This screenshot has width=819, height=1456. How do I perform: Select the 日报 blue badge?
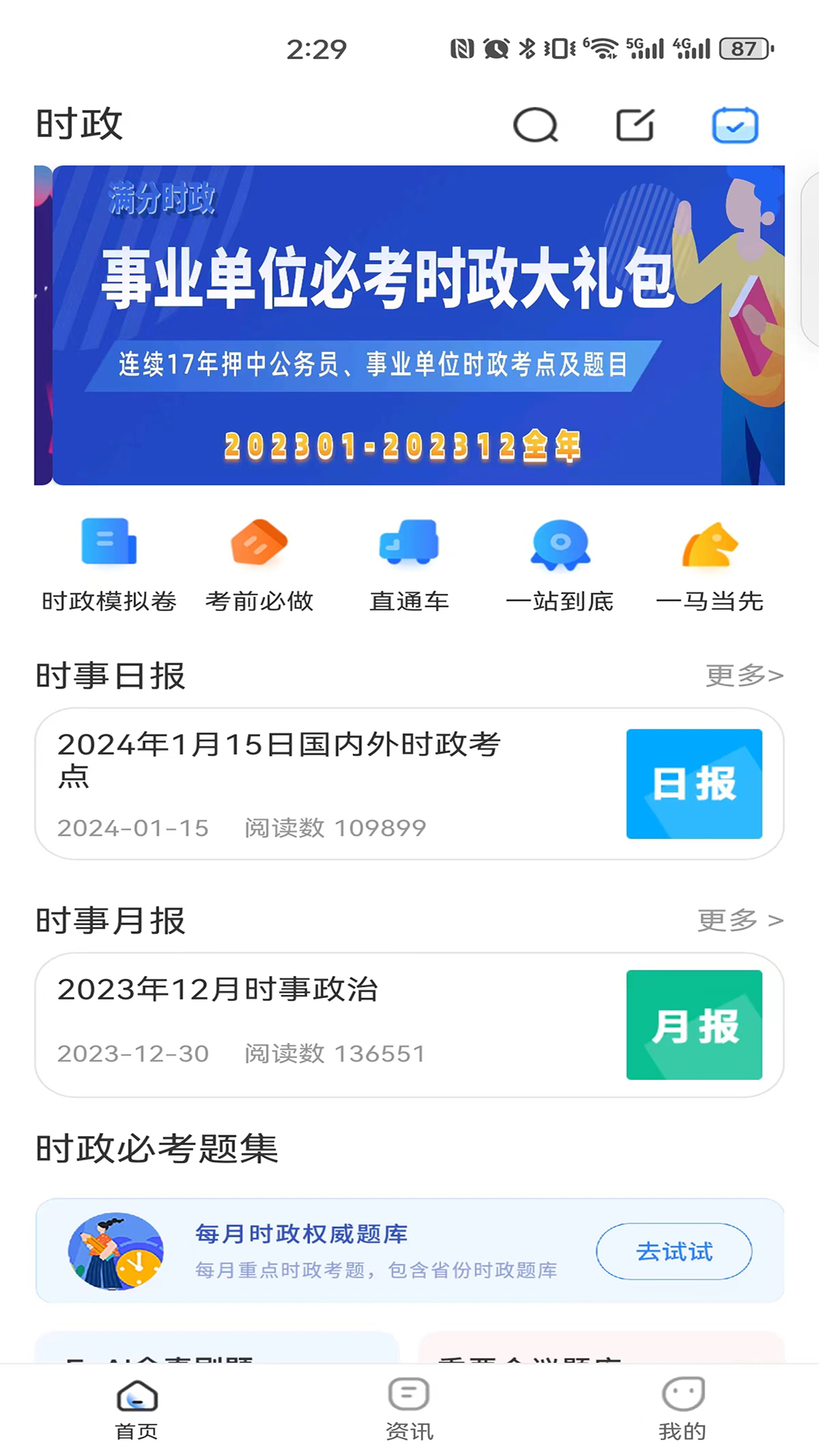click(694, 785)
